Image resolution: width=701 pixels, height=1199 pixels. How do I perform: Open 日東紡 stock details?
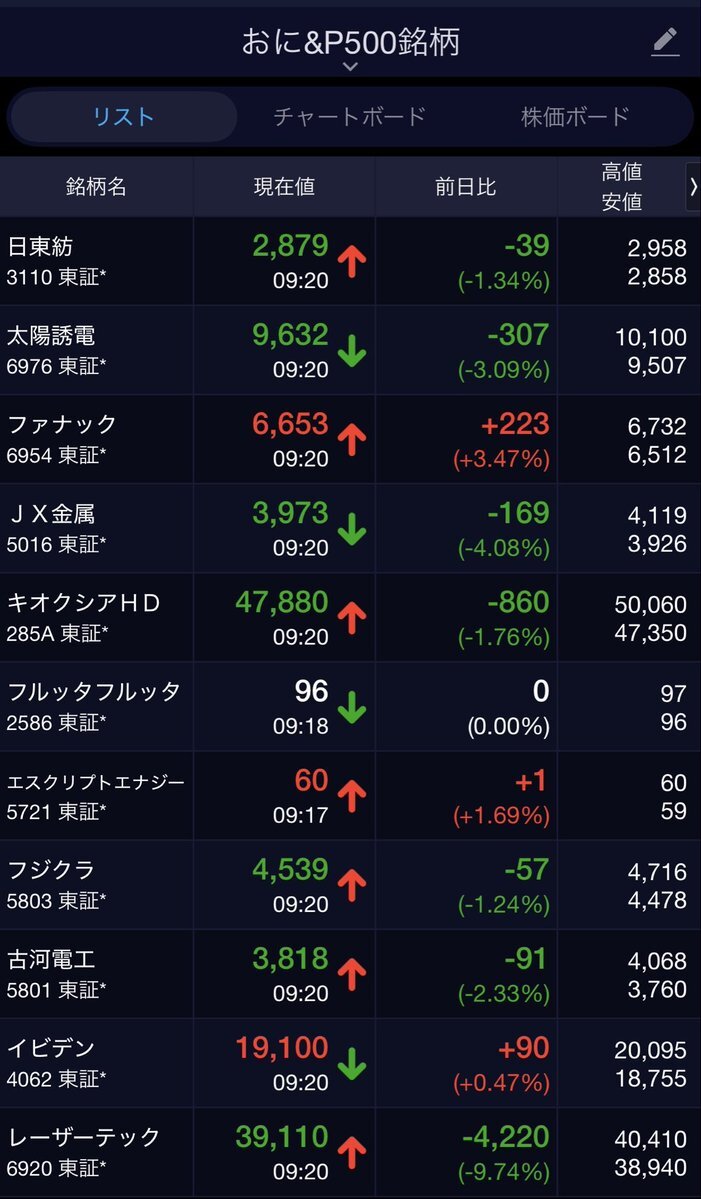point(350,261)
